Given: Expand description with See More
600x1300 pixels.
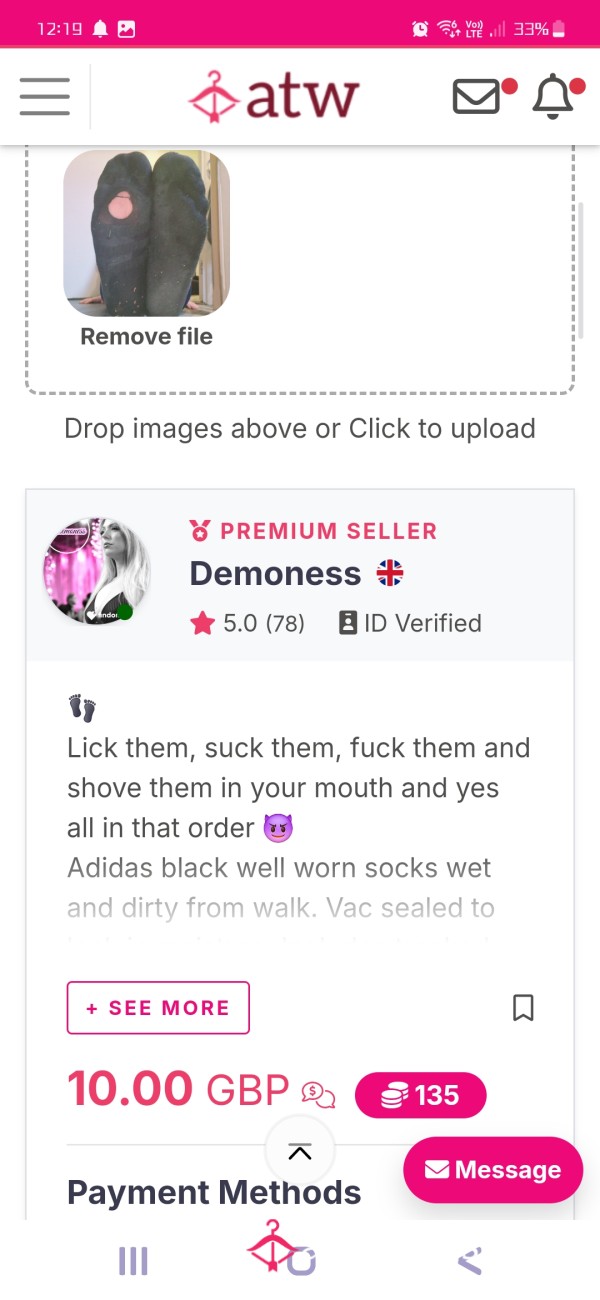Looking at the screenshot, I should tap(158, 1008).
